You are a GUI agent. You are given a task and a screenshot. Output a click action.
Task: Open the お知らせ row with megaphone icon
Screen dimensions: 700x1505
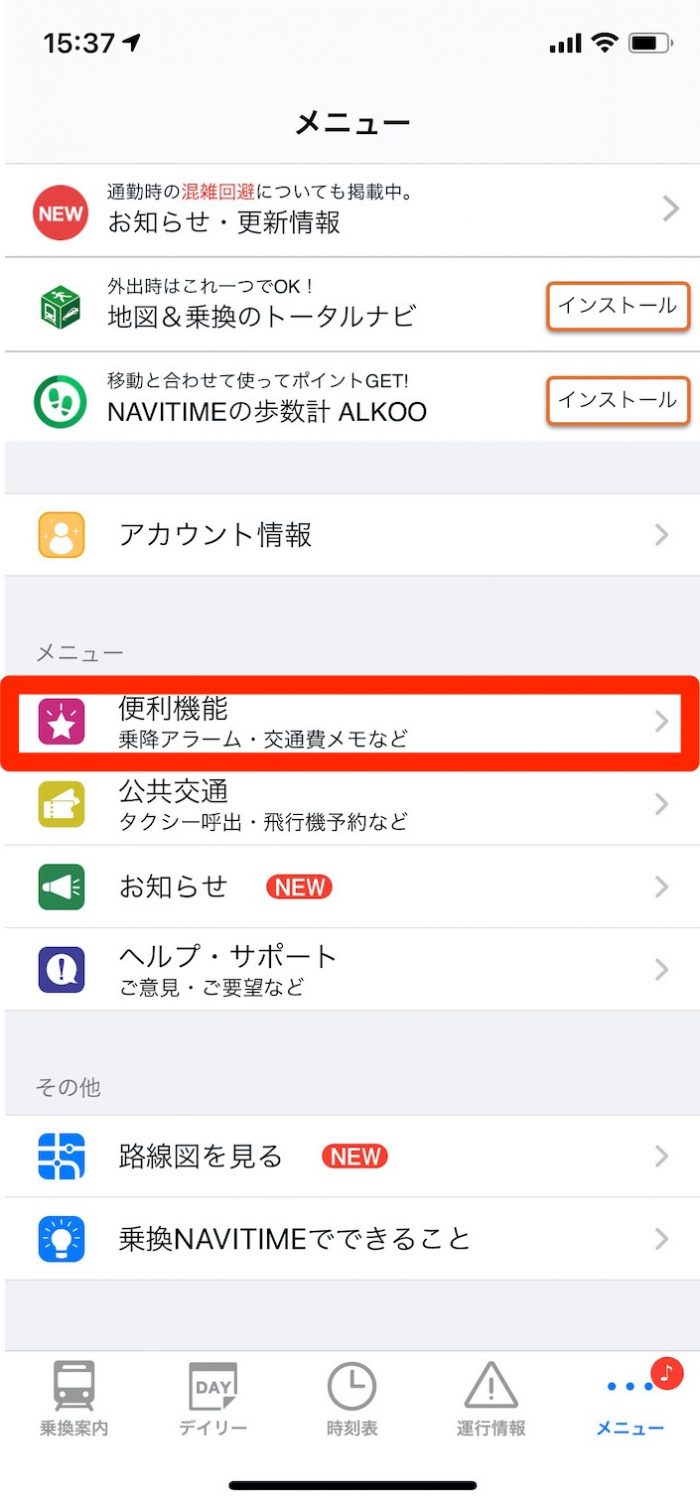pos(350,887)
